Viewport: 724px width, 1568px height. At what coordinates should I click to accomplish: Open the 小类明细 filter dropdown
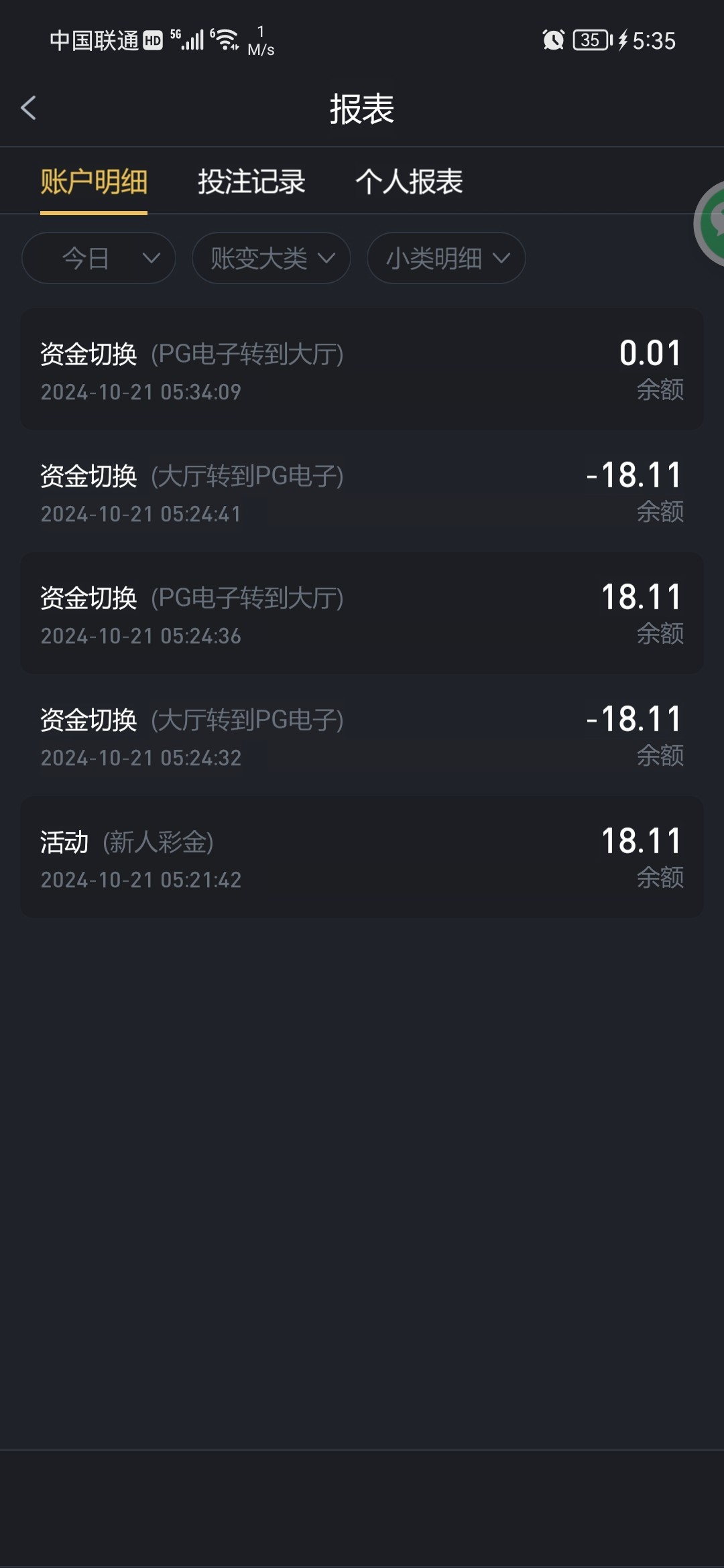[x=446, y=258]
